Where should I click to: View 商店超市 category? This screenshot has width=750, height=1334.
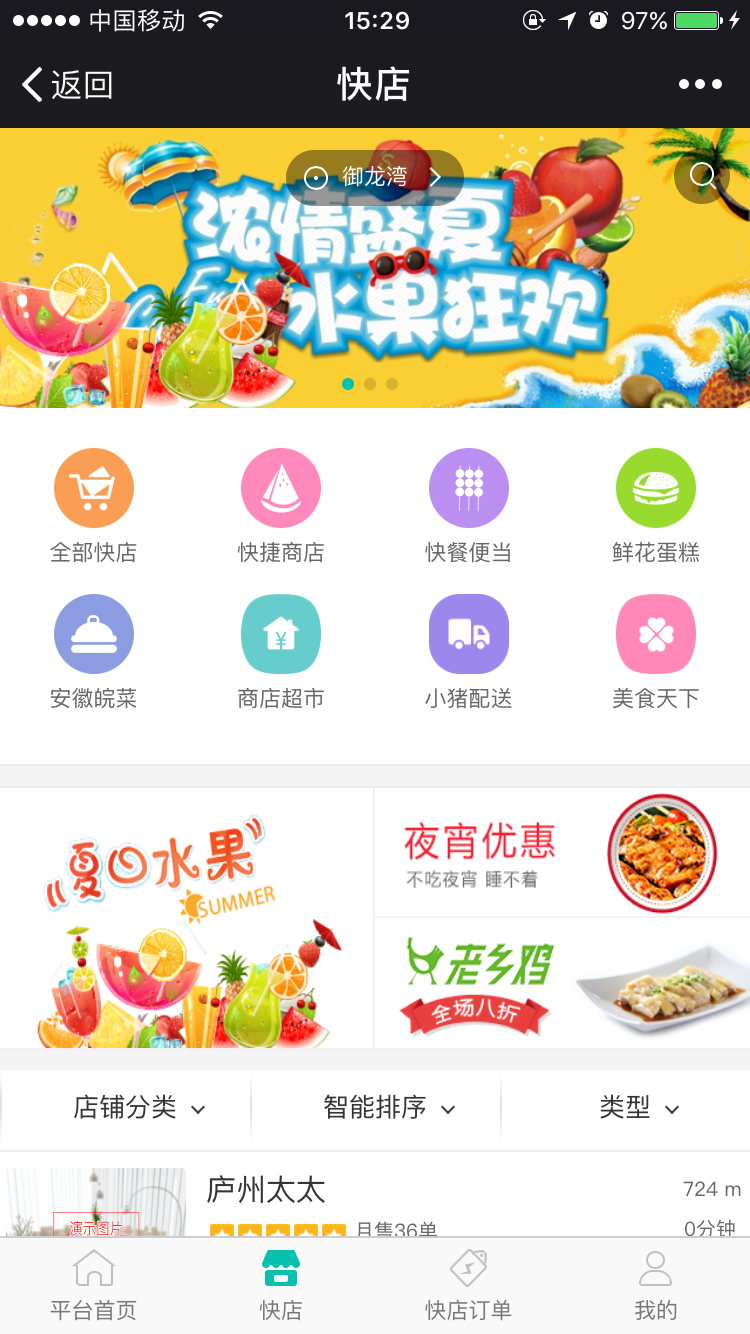(281, 652)
